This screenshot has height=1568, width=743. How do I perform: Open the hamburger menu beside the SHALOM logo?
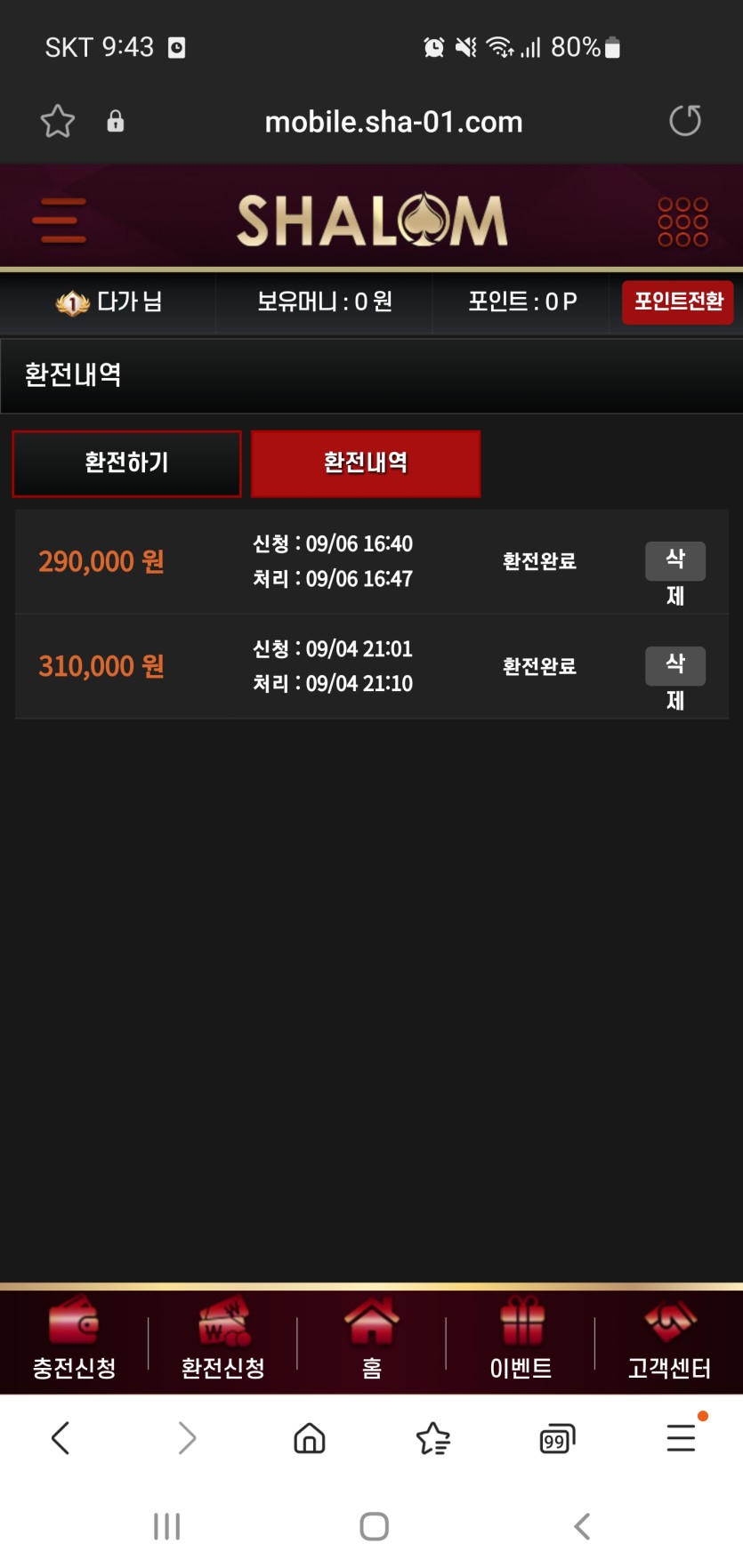(59, 221)
